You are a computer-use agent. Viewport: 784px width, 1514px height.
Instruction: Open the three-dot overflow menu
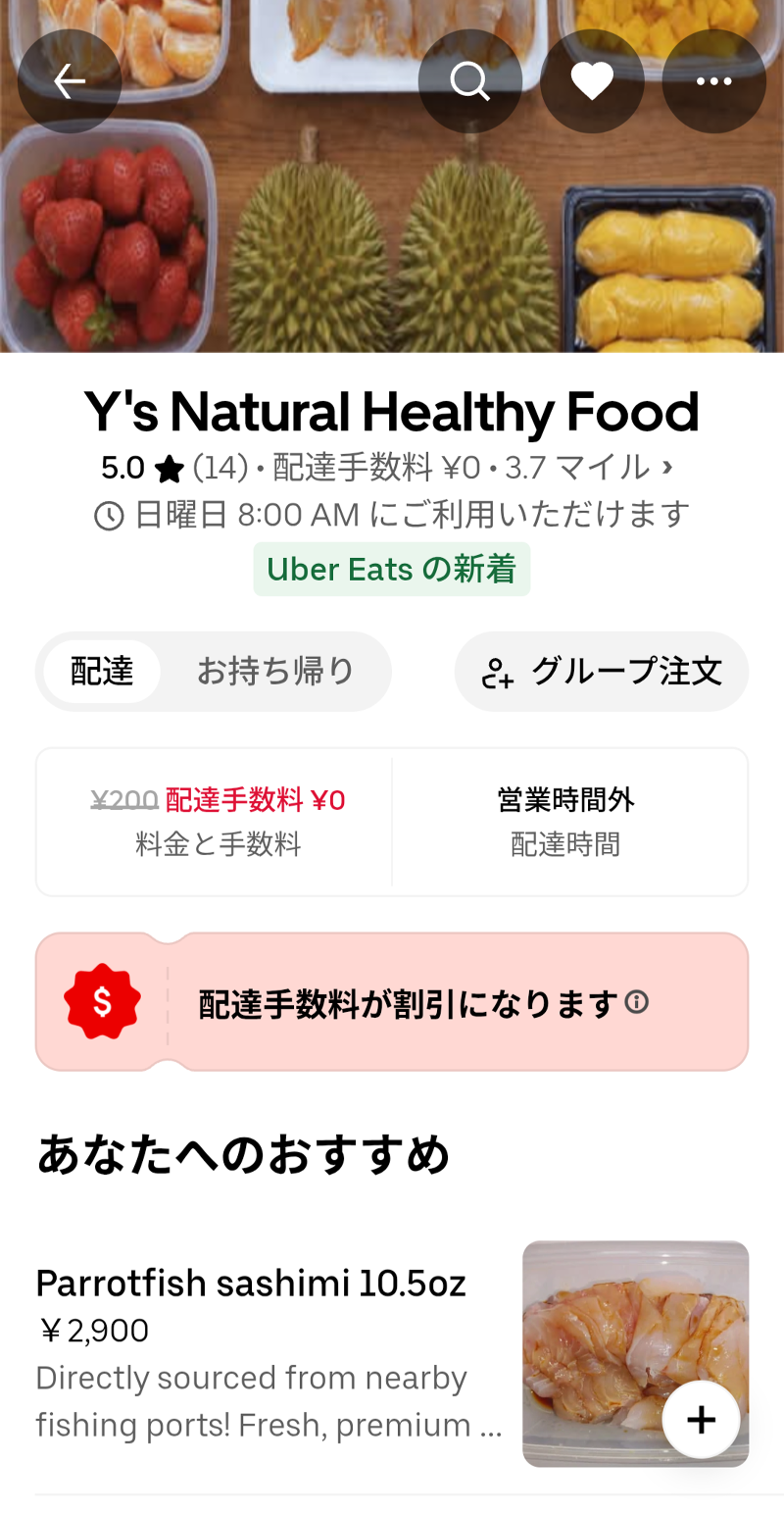[713, 81]
